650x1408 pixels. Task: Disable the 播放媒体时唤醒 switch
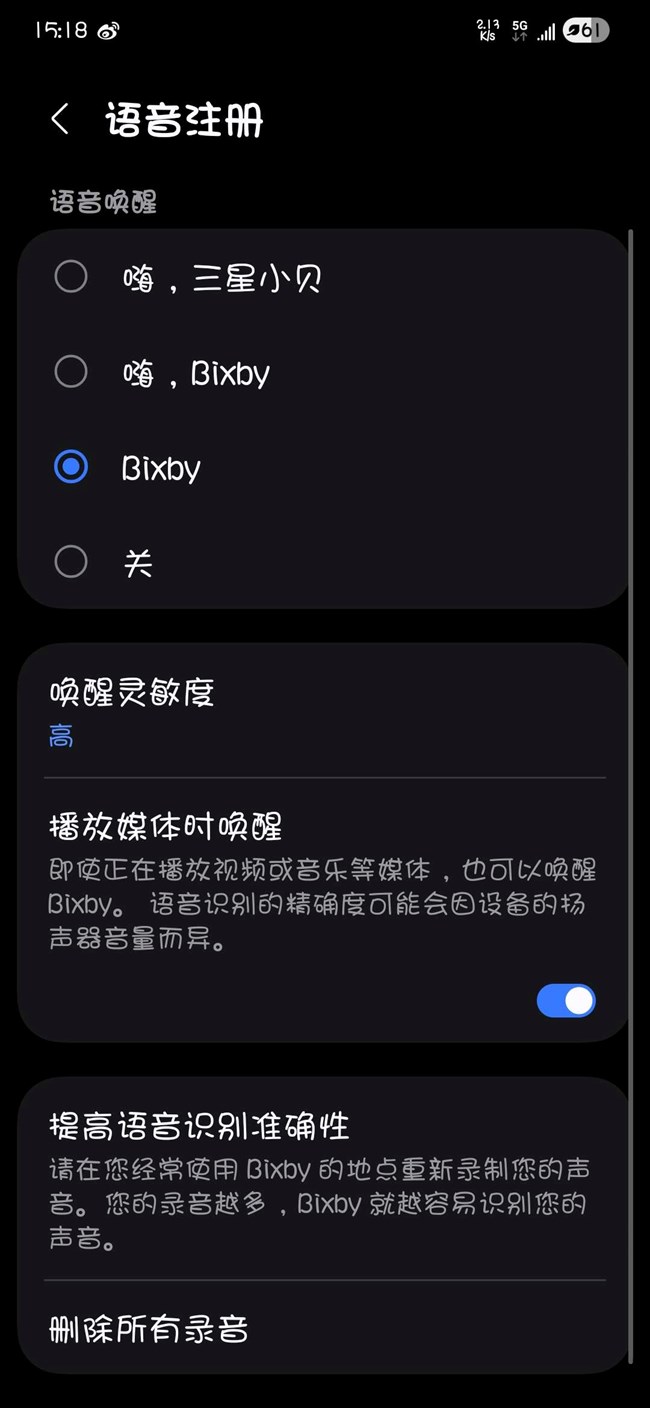pos(566,1000)
